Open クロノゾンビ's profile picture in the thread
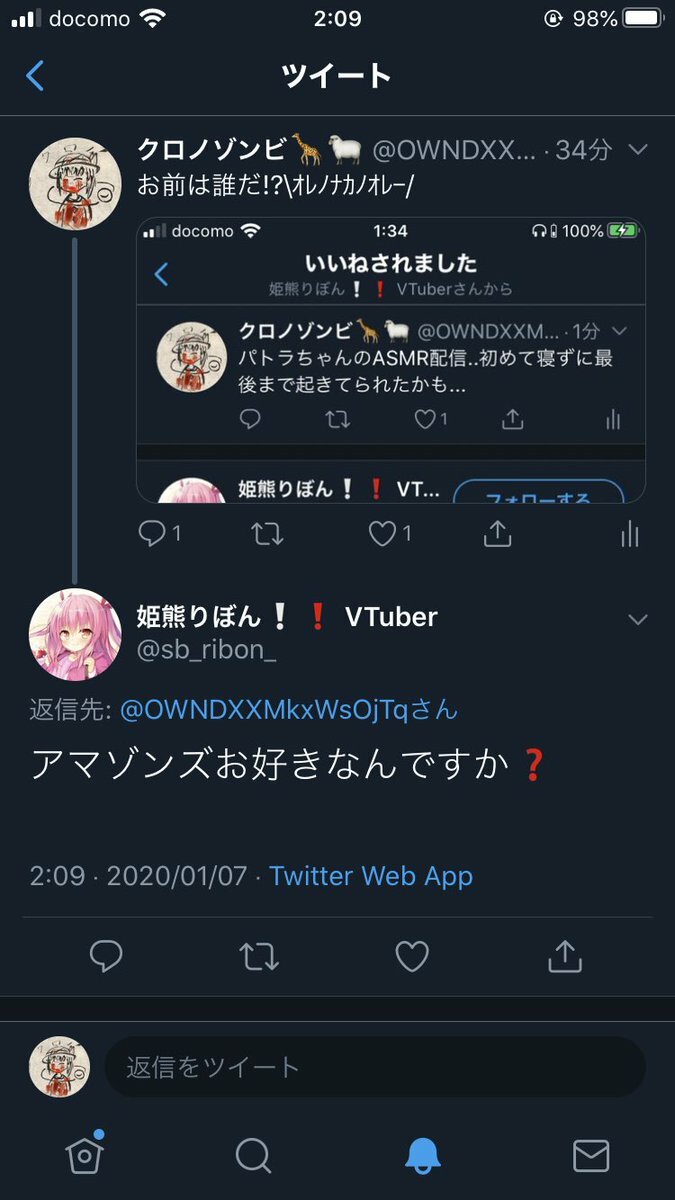 pyautogui.click(x=74, y=183)
